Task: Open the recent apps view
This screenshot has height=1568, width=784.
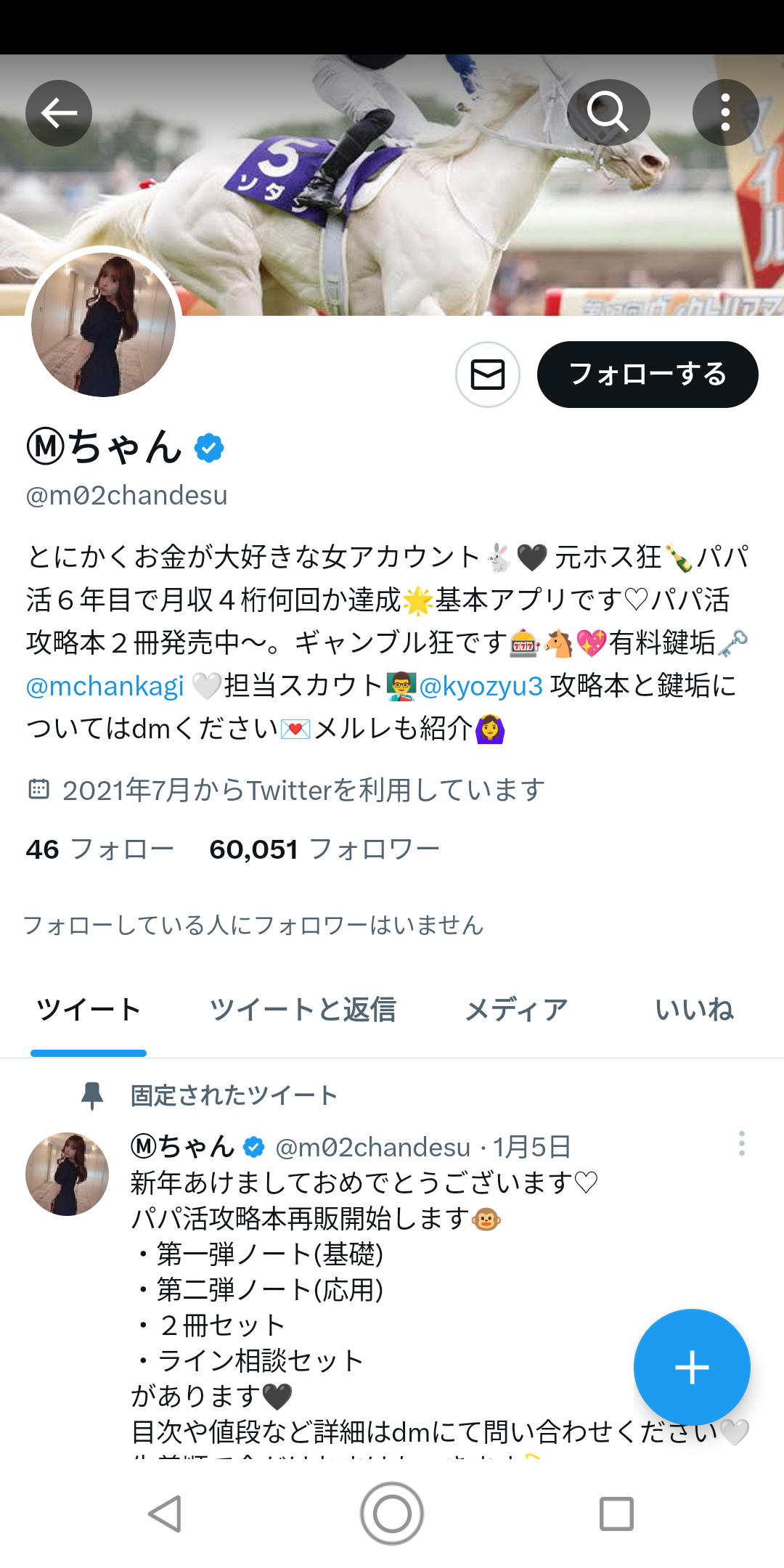Action: pos(616,1514)
